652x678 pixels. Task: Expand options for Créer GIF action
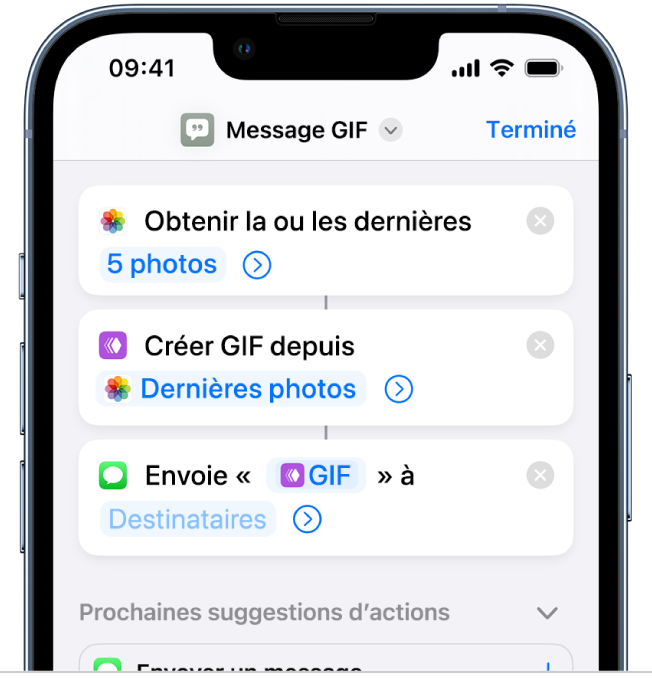[x=399, y=389]
